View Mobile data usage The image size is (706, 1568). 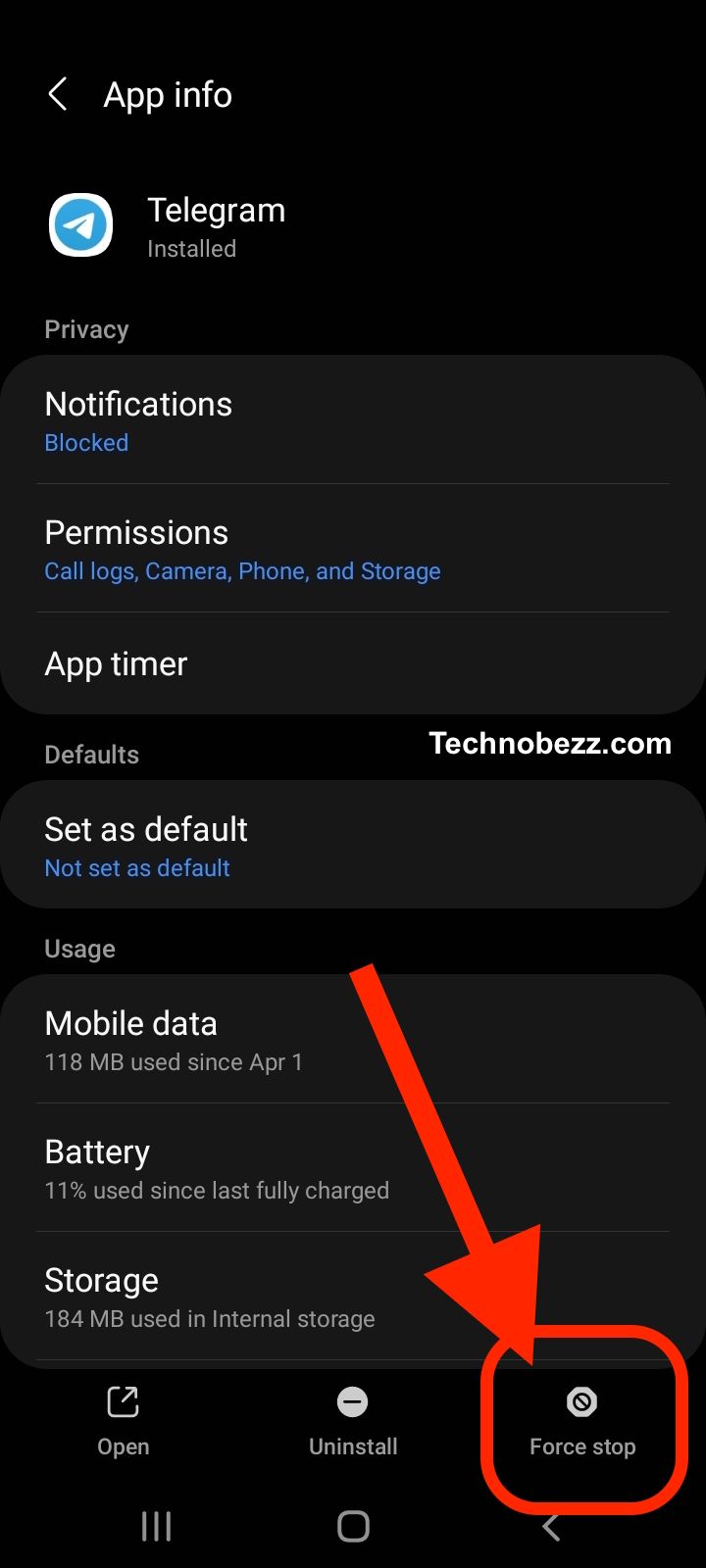tap(353, 1040)
